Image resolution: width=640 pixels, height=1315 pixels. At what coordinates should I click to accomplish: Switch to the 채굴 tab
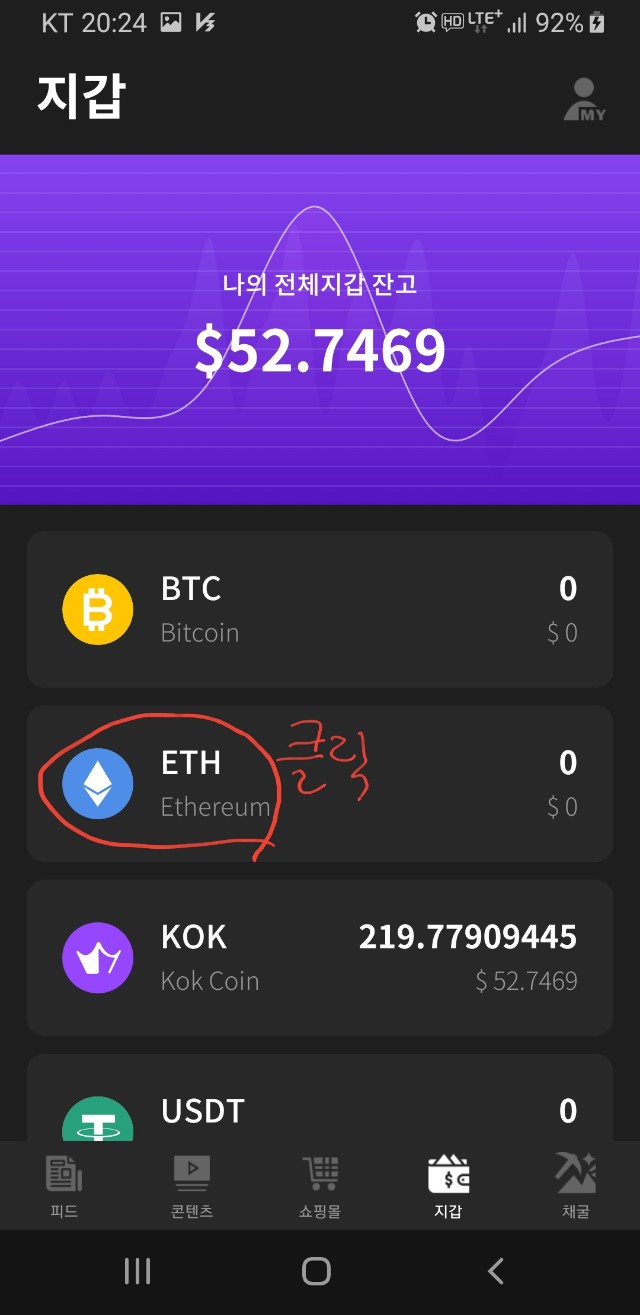coord(575,1185)
